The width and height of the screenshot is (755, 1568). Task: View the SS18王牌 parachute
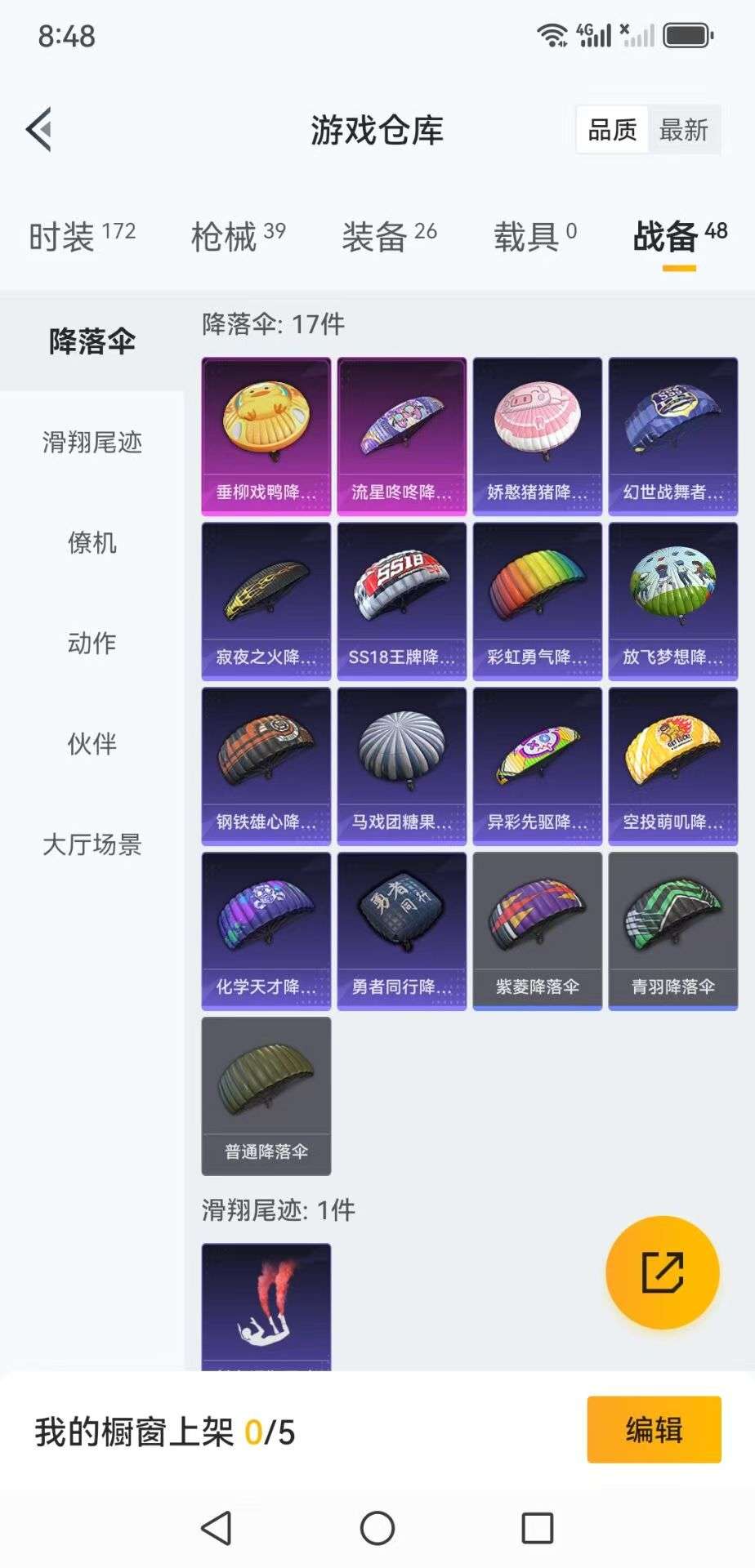pyautogui.click(x=402, y=601)
